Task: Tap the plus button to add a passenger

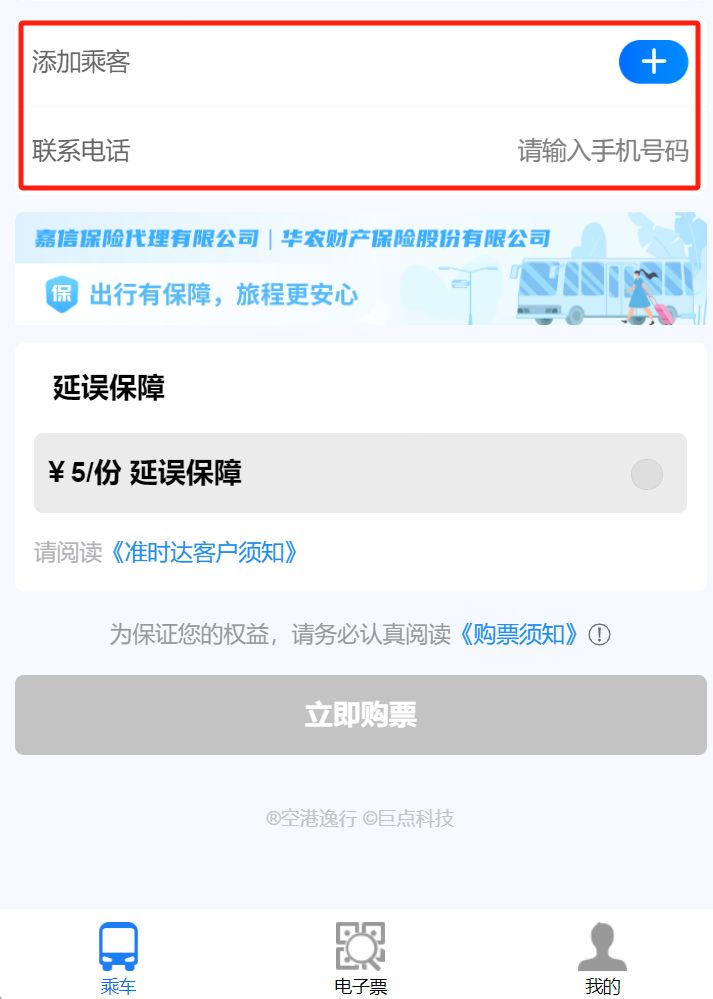Action: (653, 62)
